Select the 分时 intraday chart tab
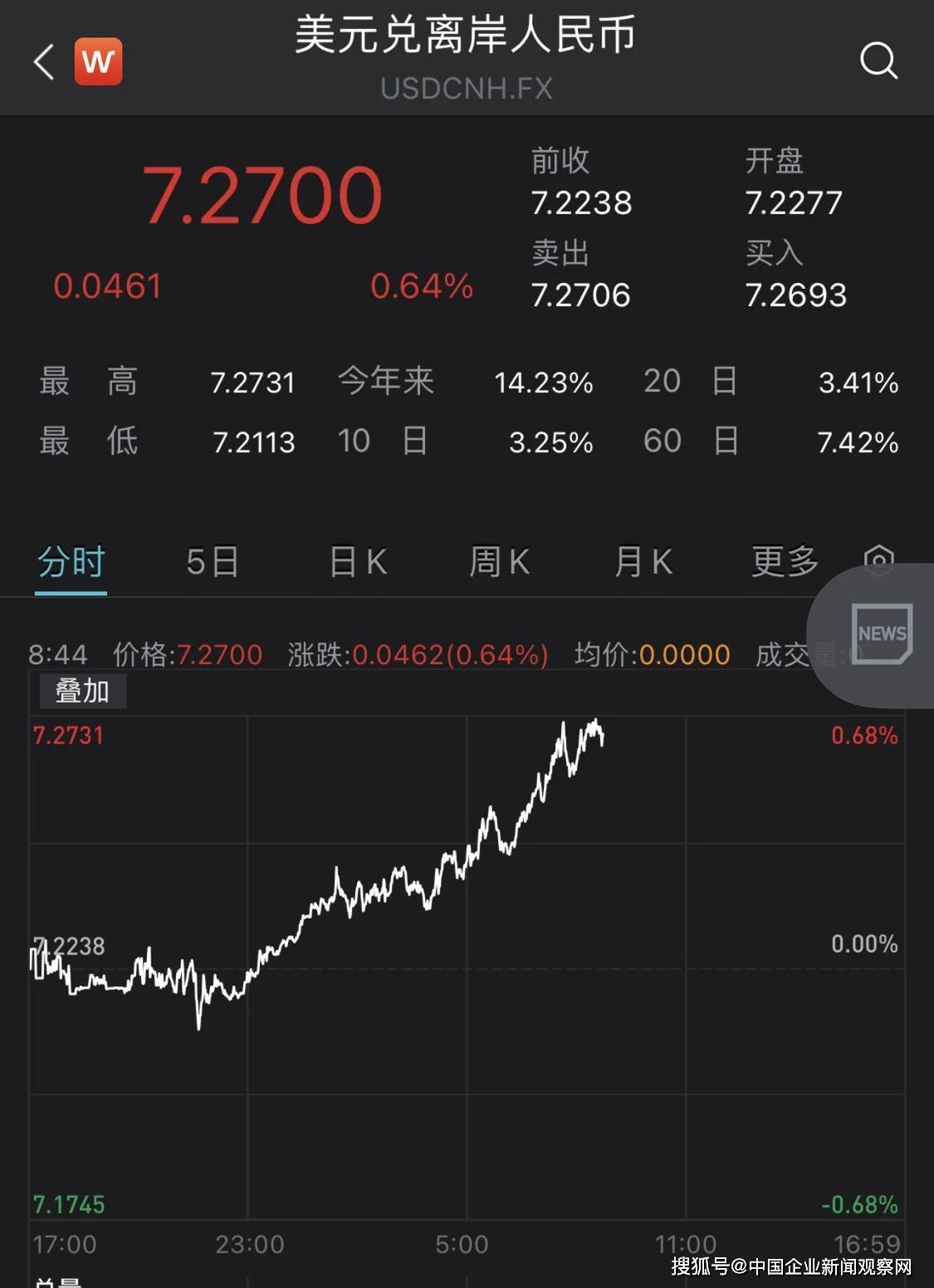Screen dimensions: 934x1288 71,563
